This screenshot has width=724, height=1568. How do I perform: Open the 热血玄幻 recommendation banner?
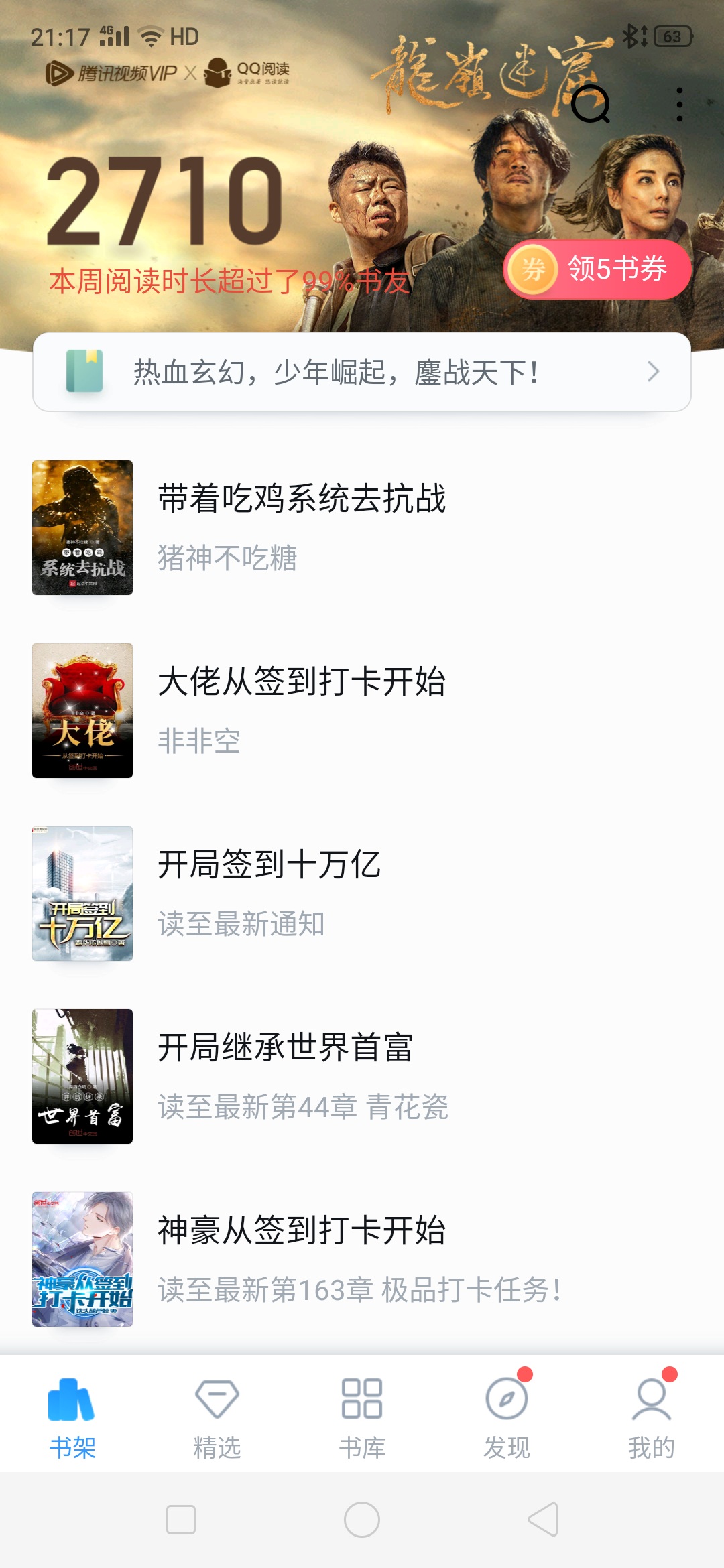click(362, 372)
